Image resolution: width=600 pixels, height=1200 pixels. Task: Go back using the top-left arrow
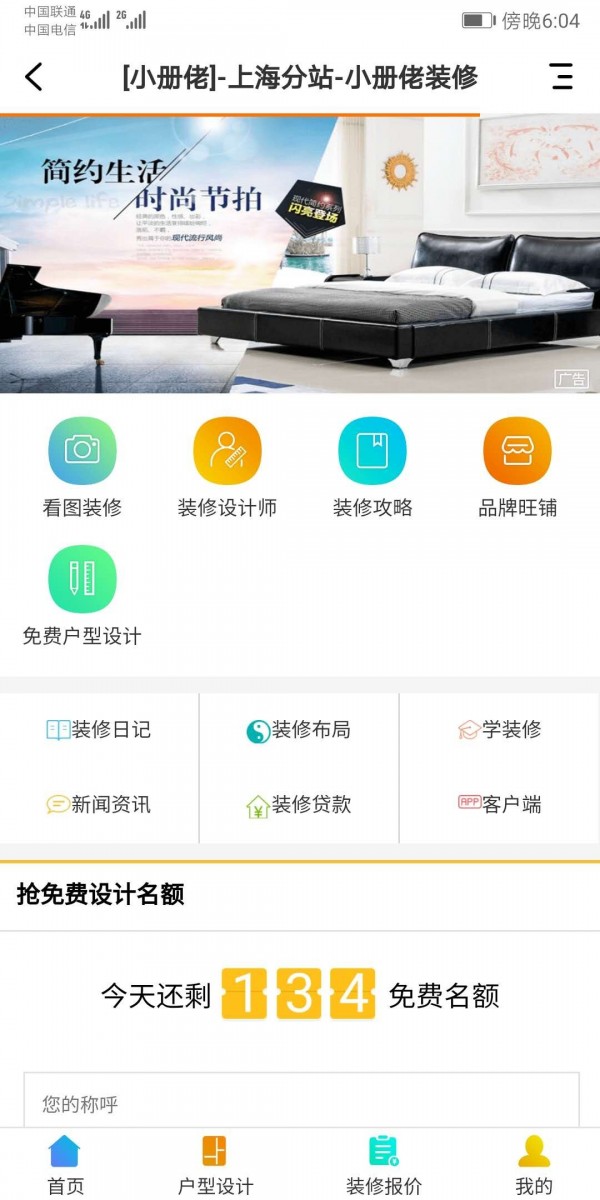coord(34,77)
